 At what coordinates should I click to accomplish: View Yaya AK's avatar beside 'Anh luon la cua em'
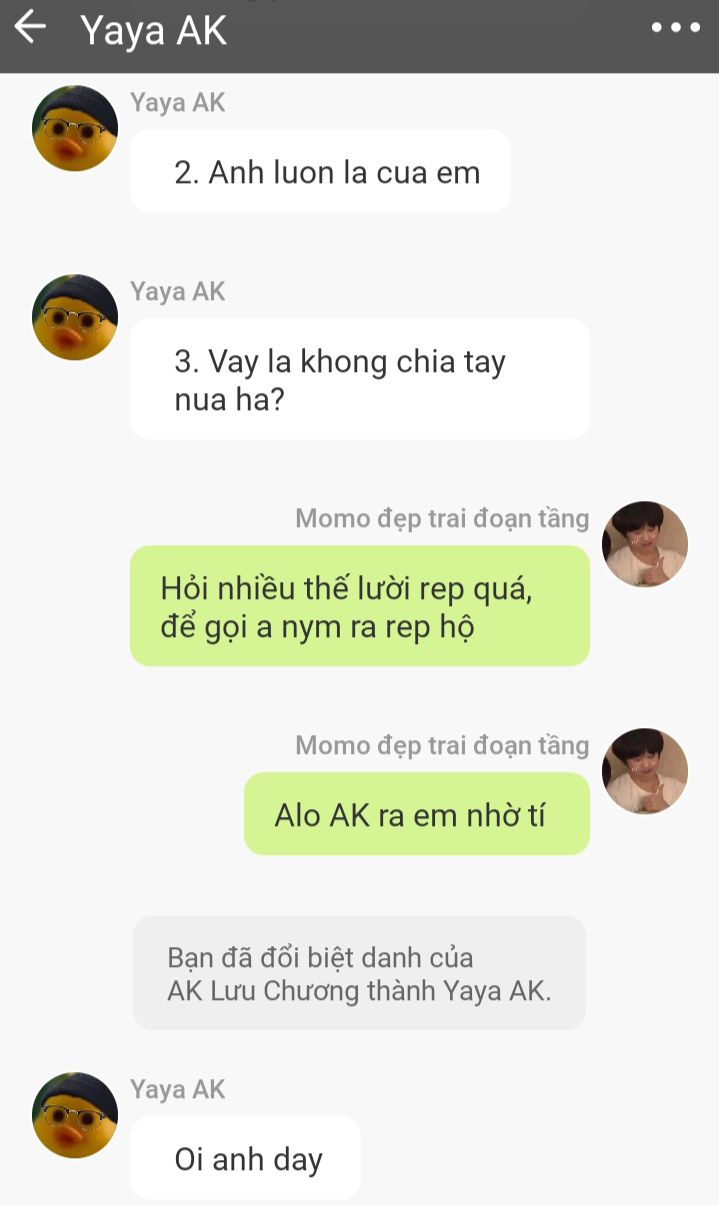pos(75,128)
